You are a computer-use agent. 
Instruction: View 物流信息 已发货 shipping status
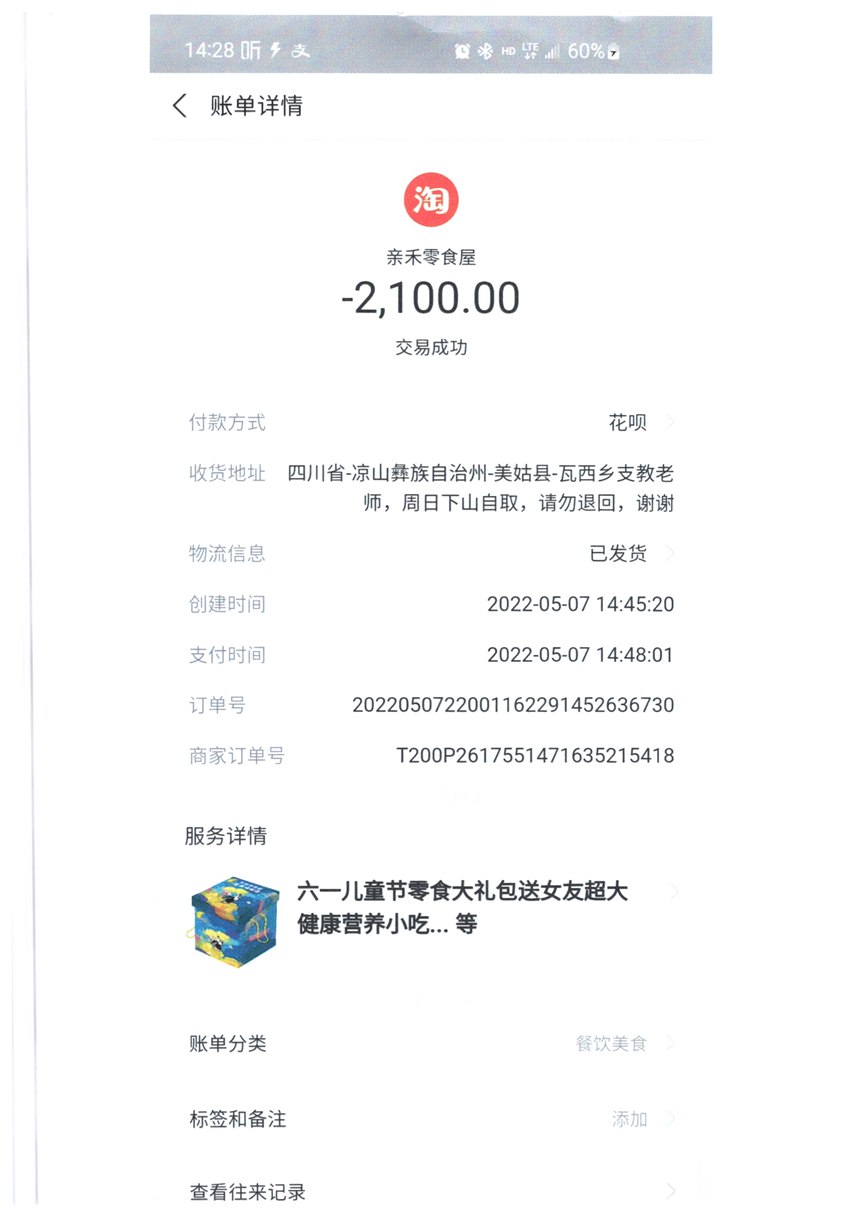(x=630, y=554)
